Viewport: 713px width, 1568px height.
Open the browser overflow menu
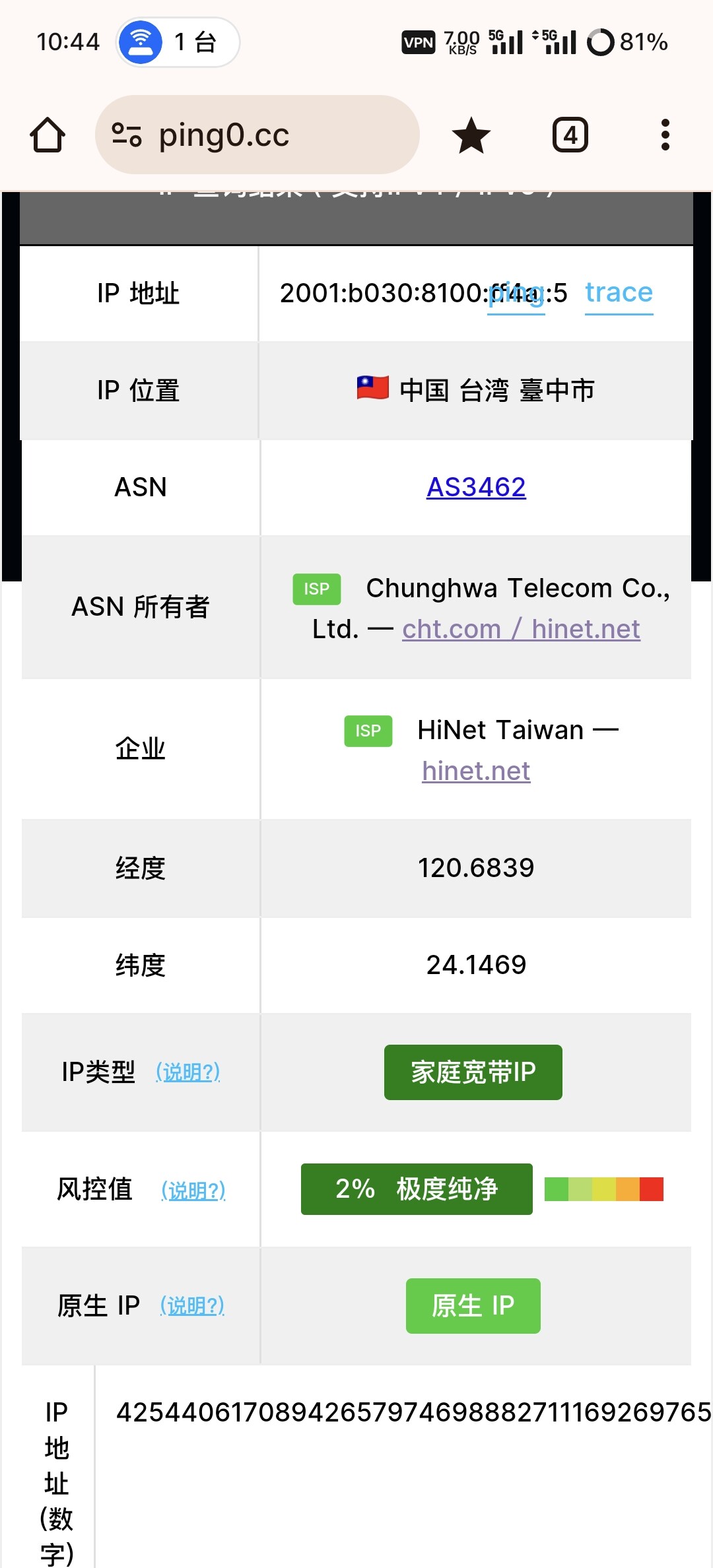coord(665,135)
